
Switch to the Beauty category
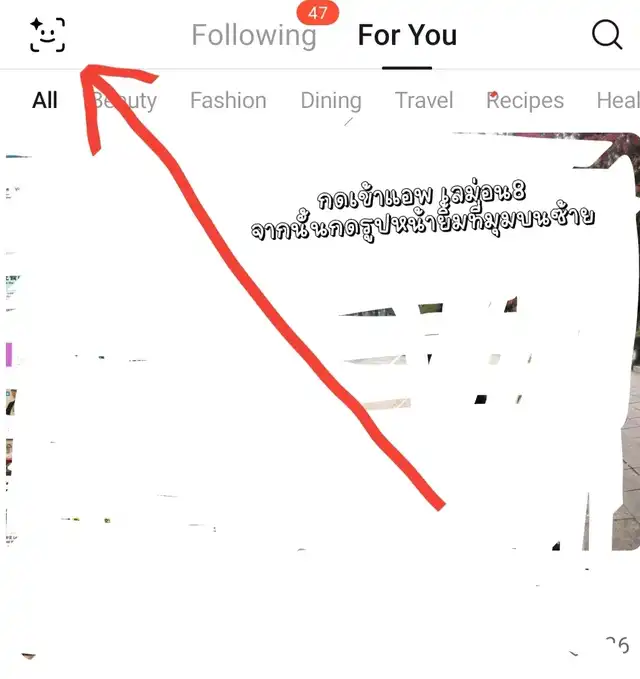coord(127,100)
